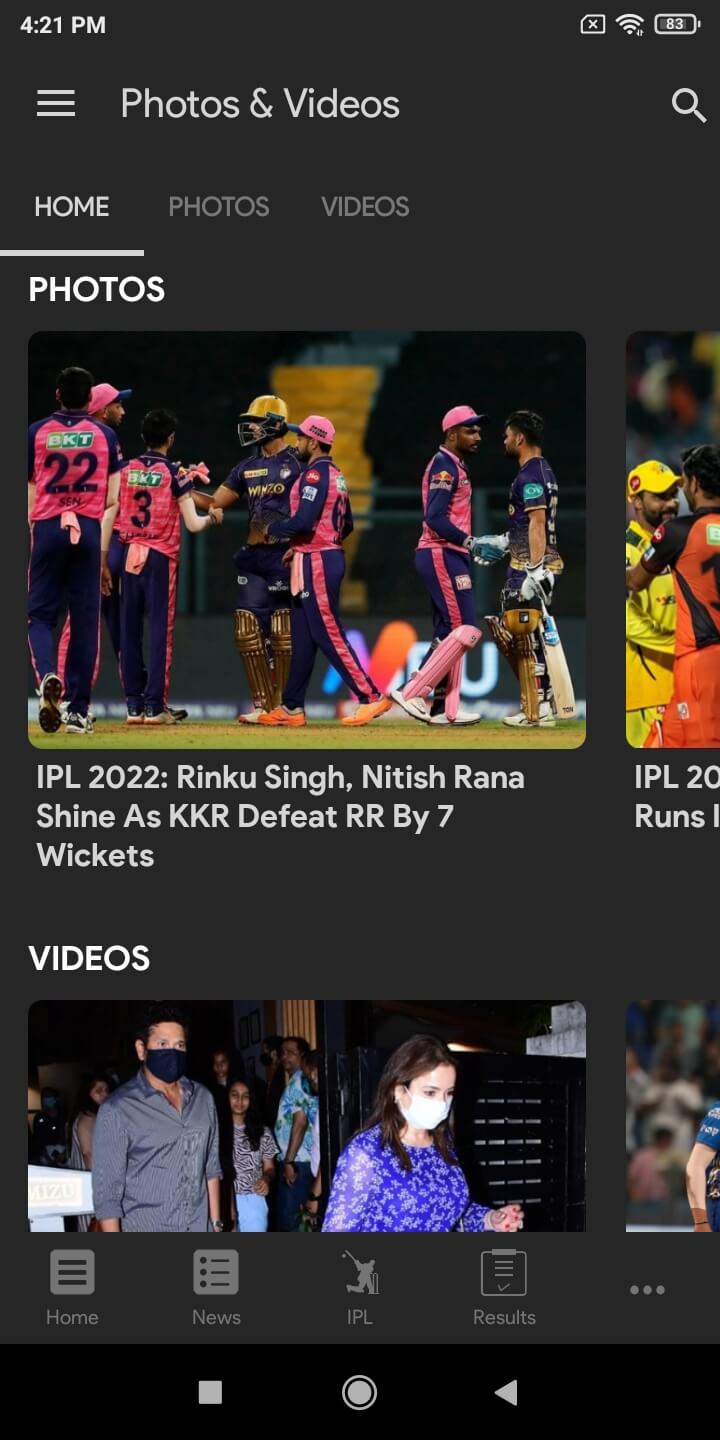Open the KKR Defeat RR photo gallery

pos(306,540)
